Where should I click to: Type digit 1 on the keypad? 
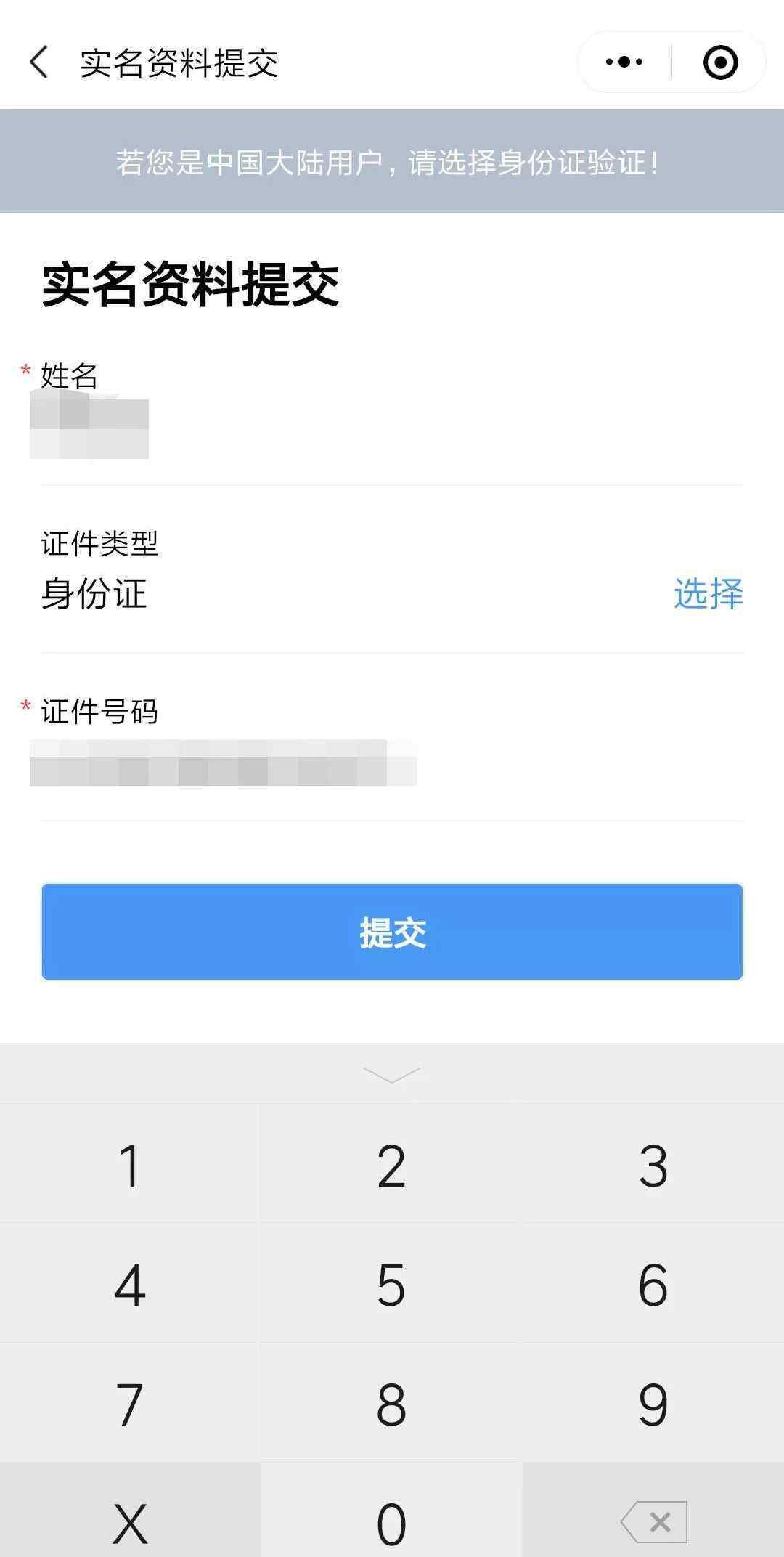[131, 1165]
